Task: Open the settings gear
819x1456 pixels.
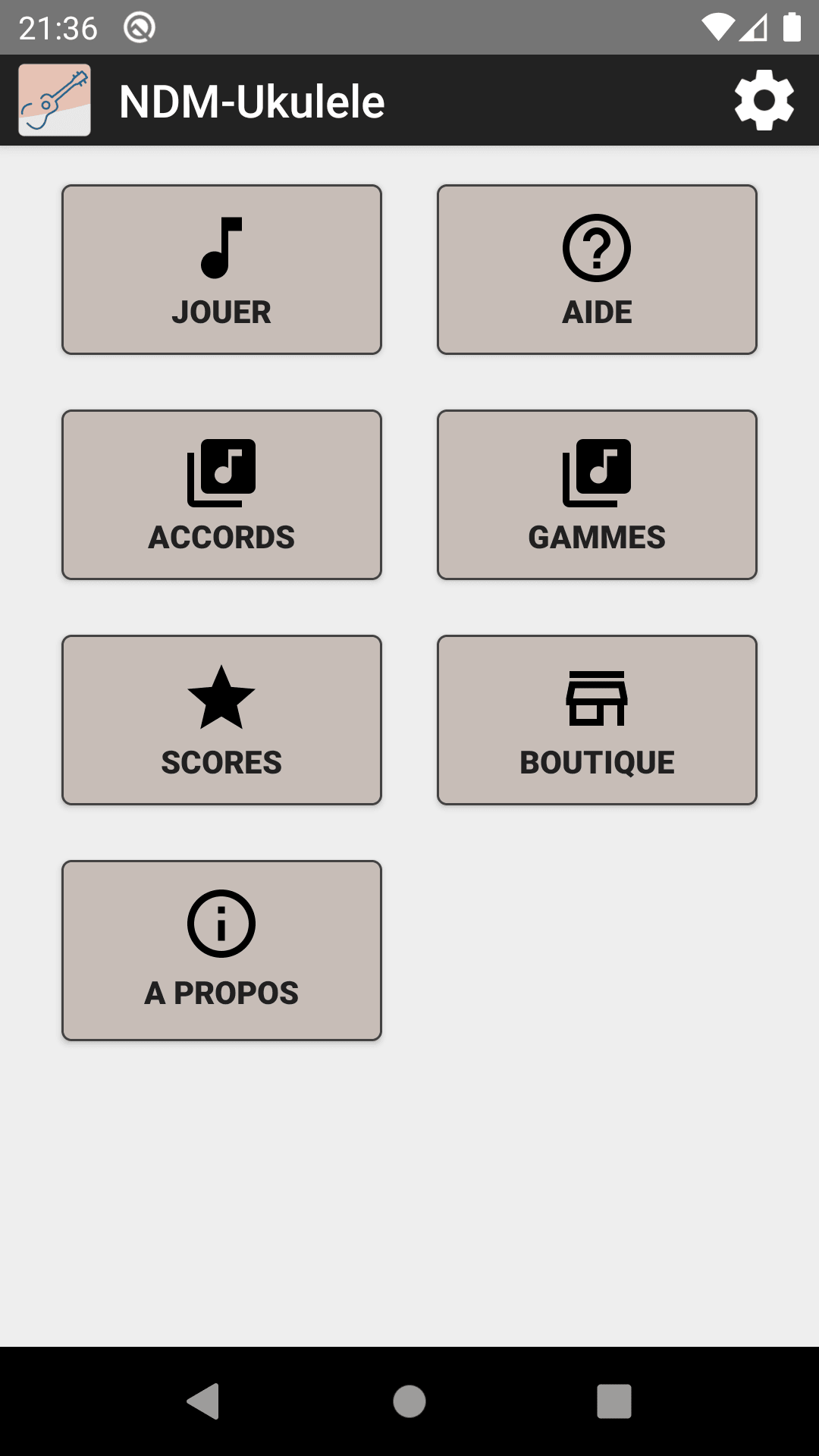Action: coord(763,99)
